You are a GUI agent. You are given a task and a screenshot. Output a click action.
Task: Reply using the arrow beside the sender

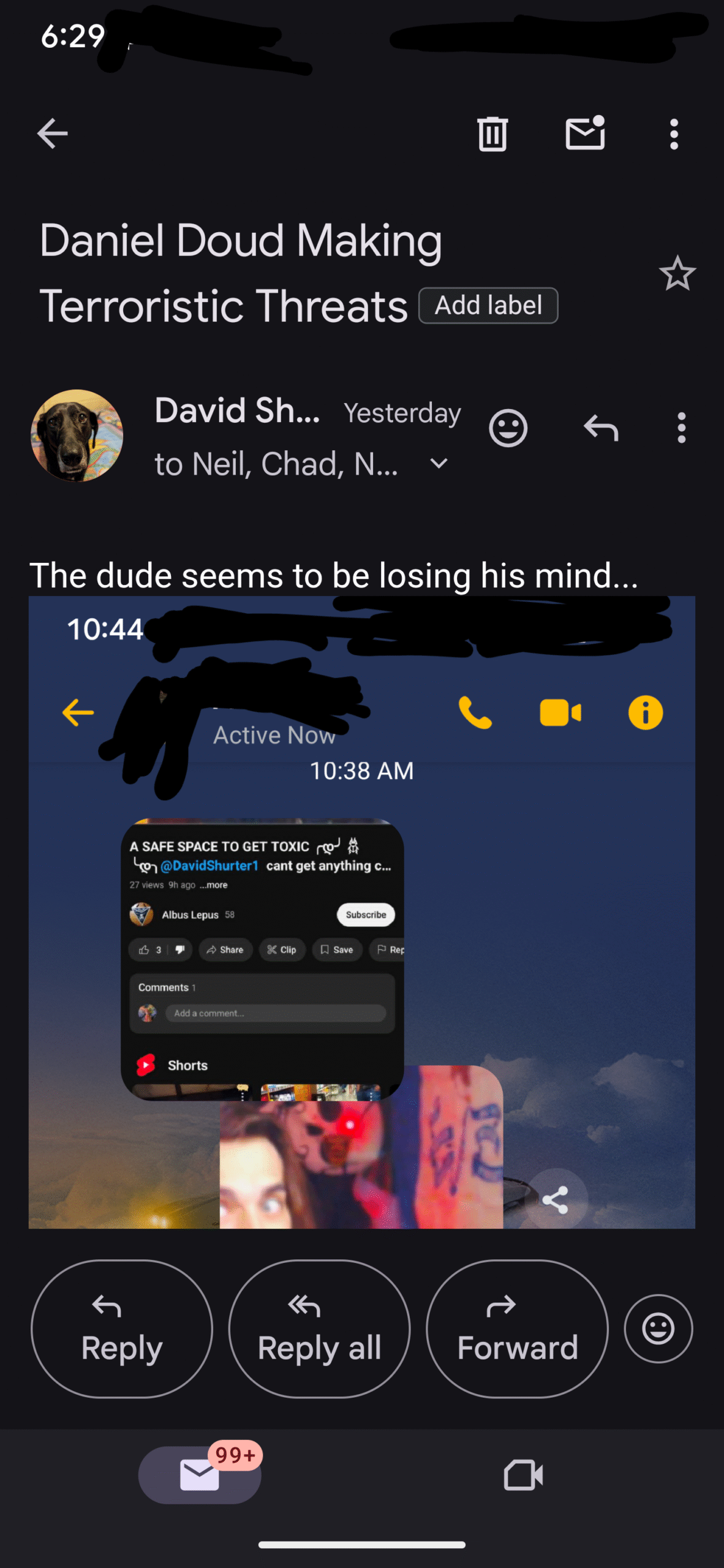[601, 428]
